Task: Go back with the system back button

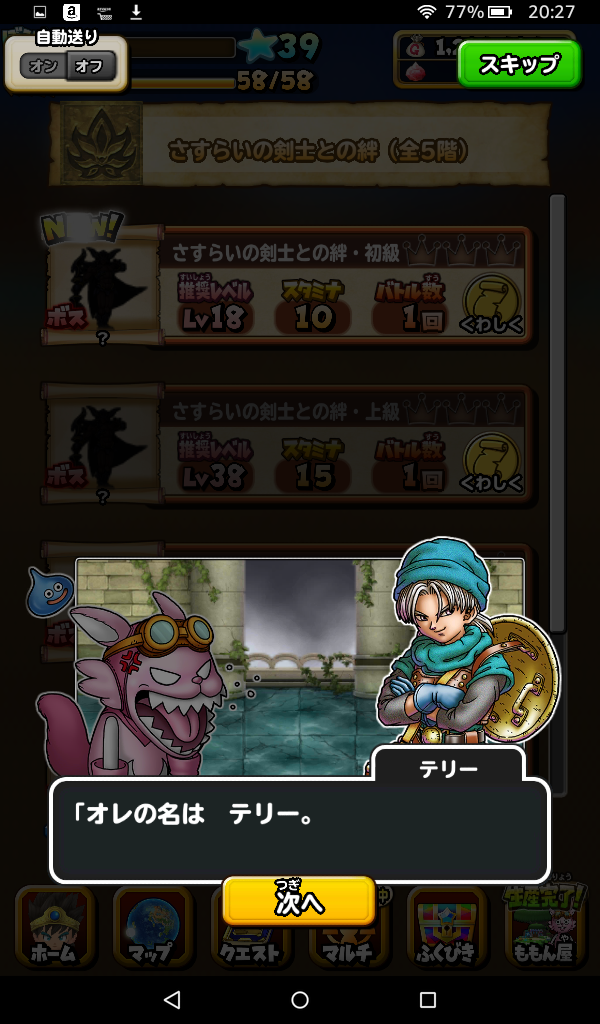Action: (x=172, y=999)
